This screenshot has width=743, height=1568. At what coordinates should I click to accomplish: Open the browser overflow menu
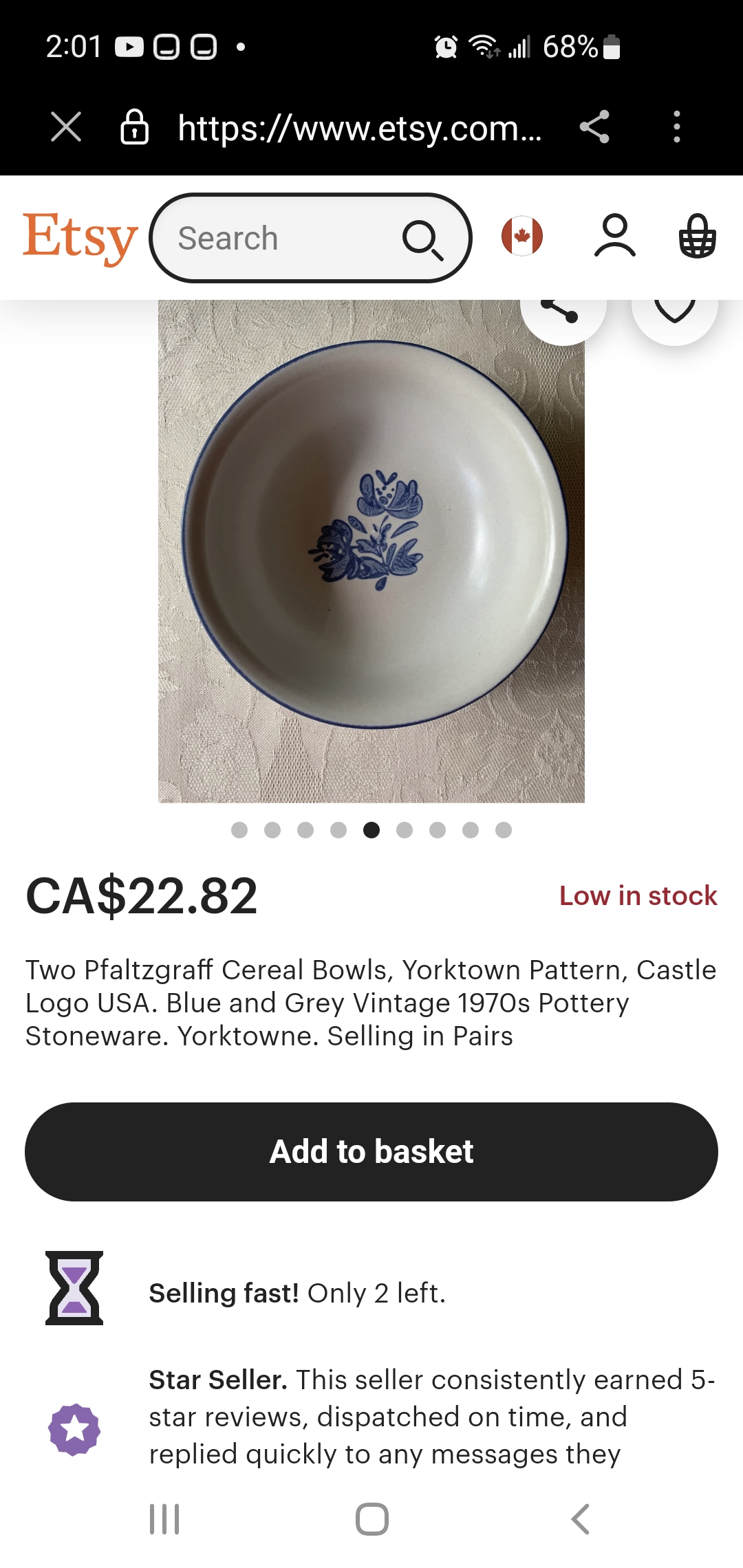(x=677, y=127)
